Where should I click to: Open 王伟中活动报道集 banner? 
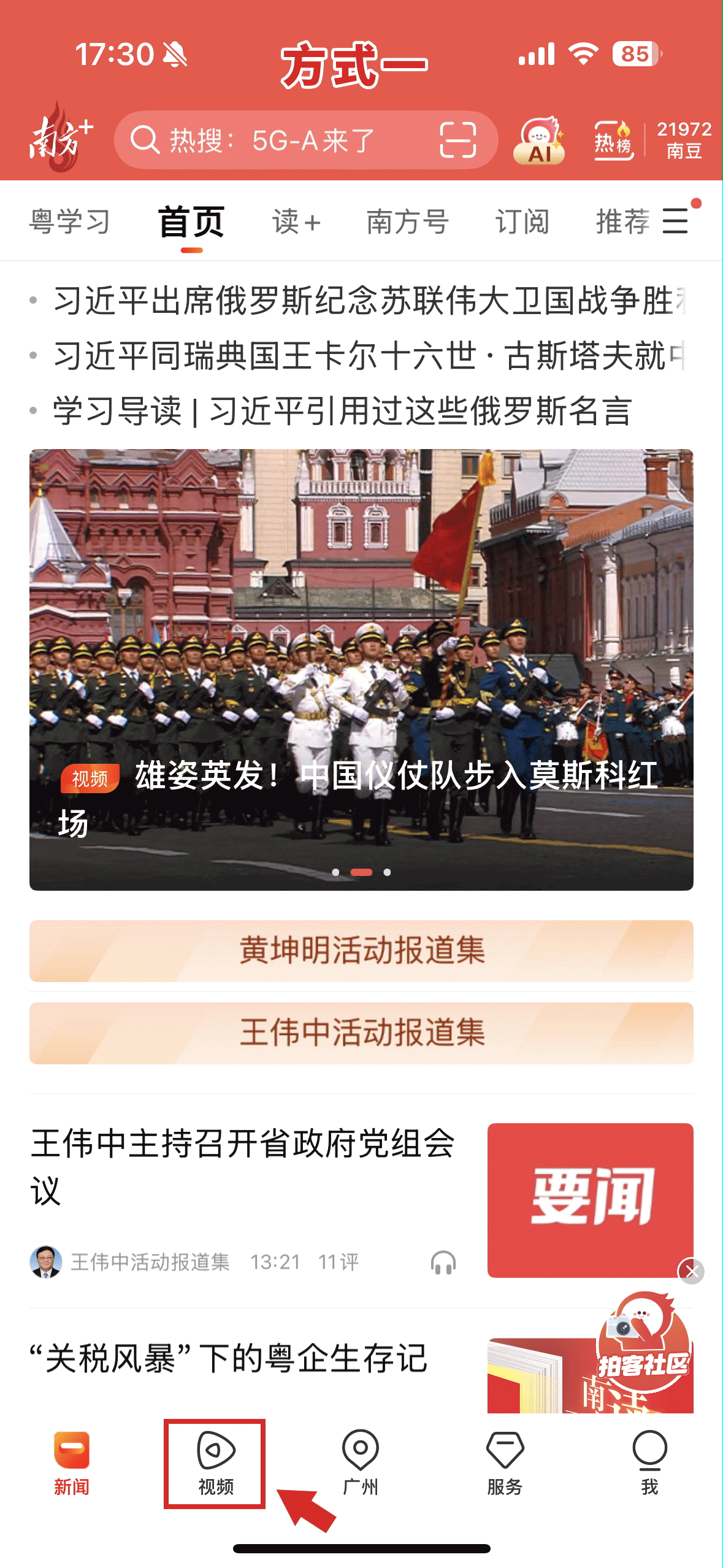[361, 1032]
